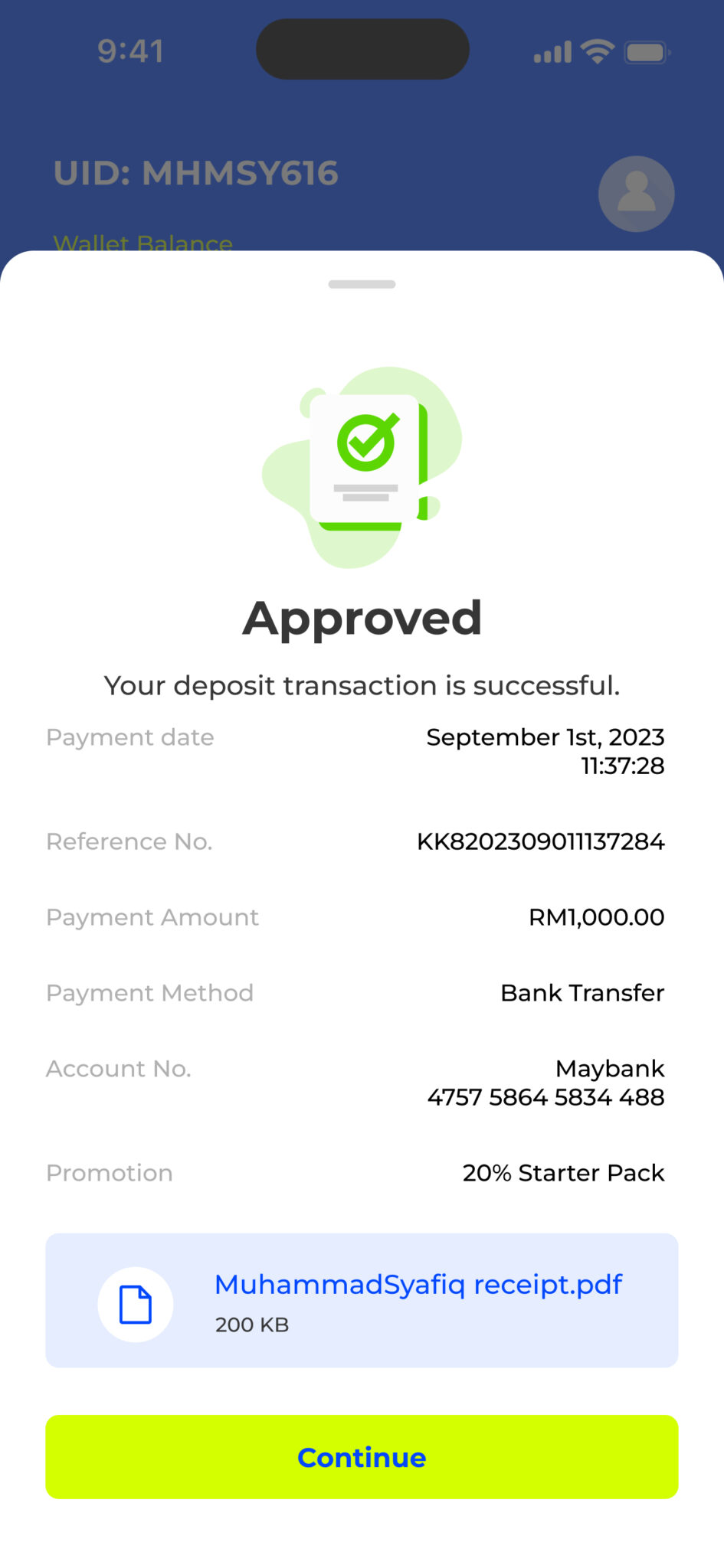
Task: Tap the bottom sheet drag handle
Action: (362, 284)
